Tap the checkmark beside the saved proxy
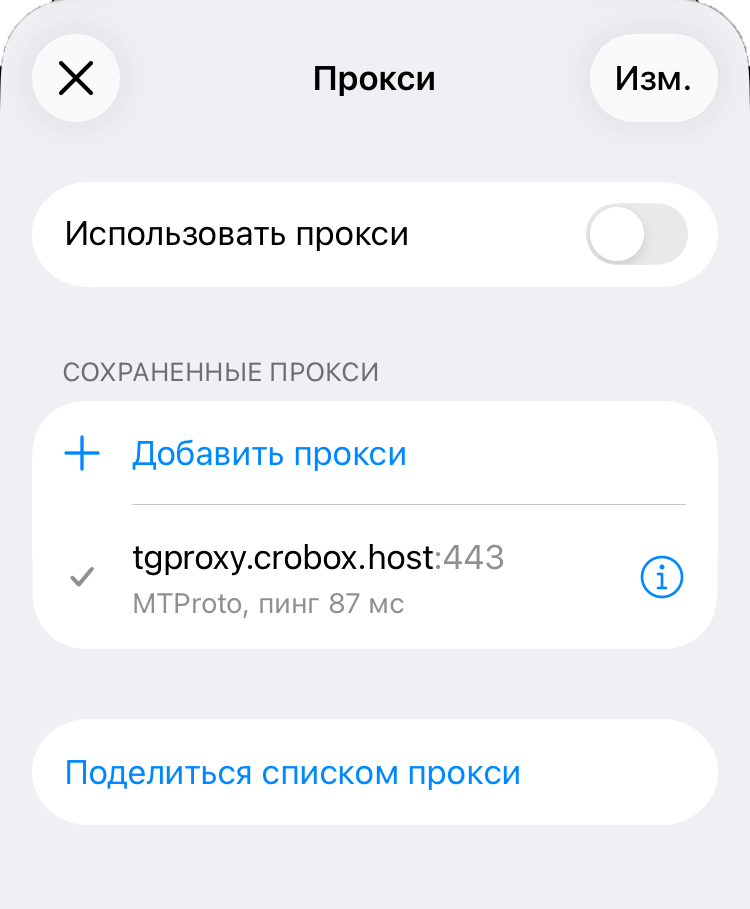The width and height of the screenshot is (750, 909). pos(82,577)
